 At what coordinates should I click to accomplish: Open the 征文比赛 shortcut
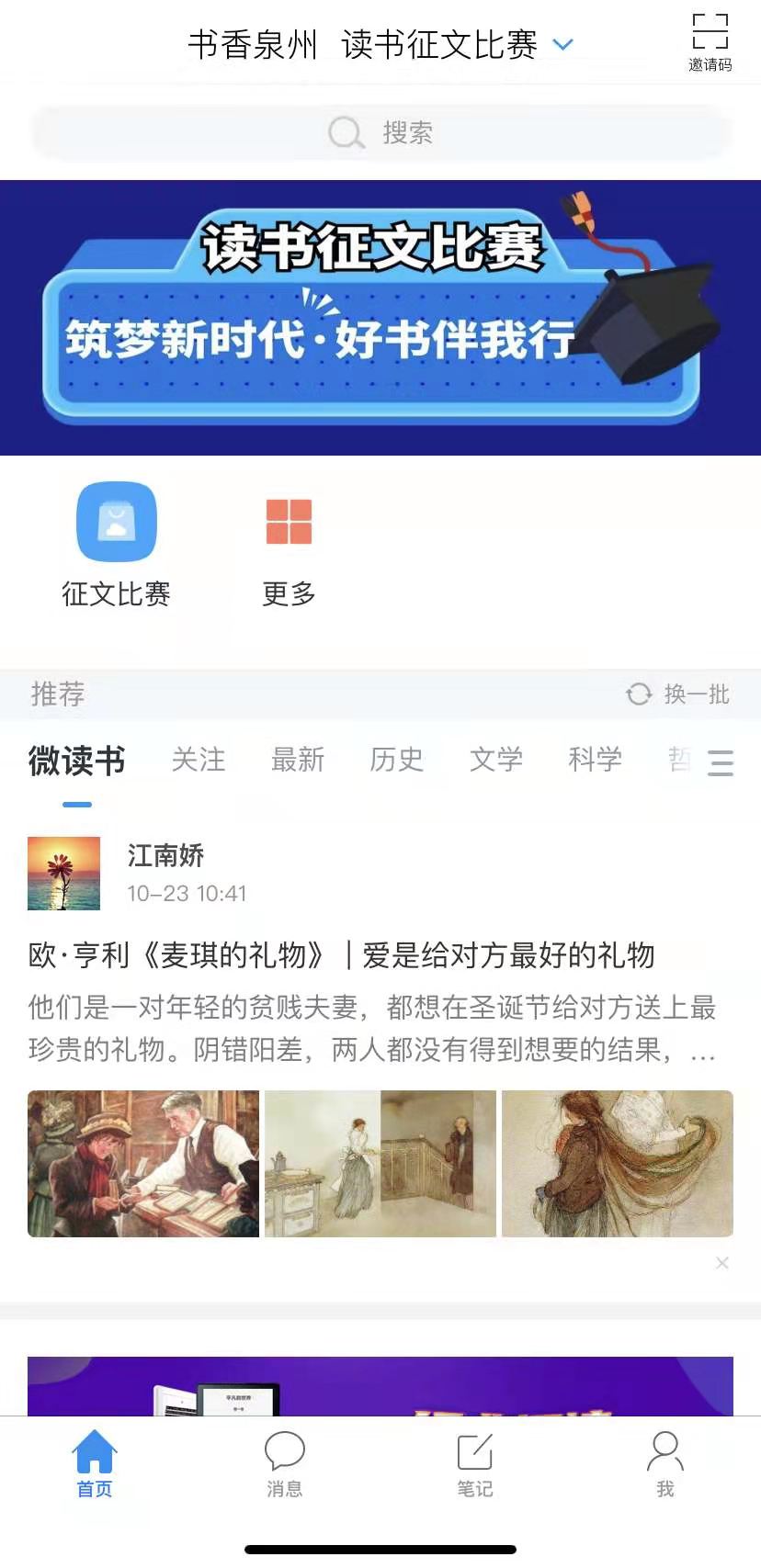(116, 544)
